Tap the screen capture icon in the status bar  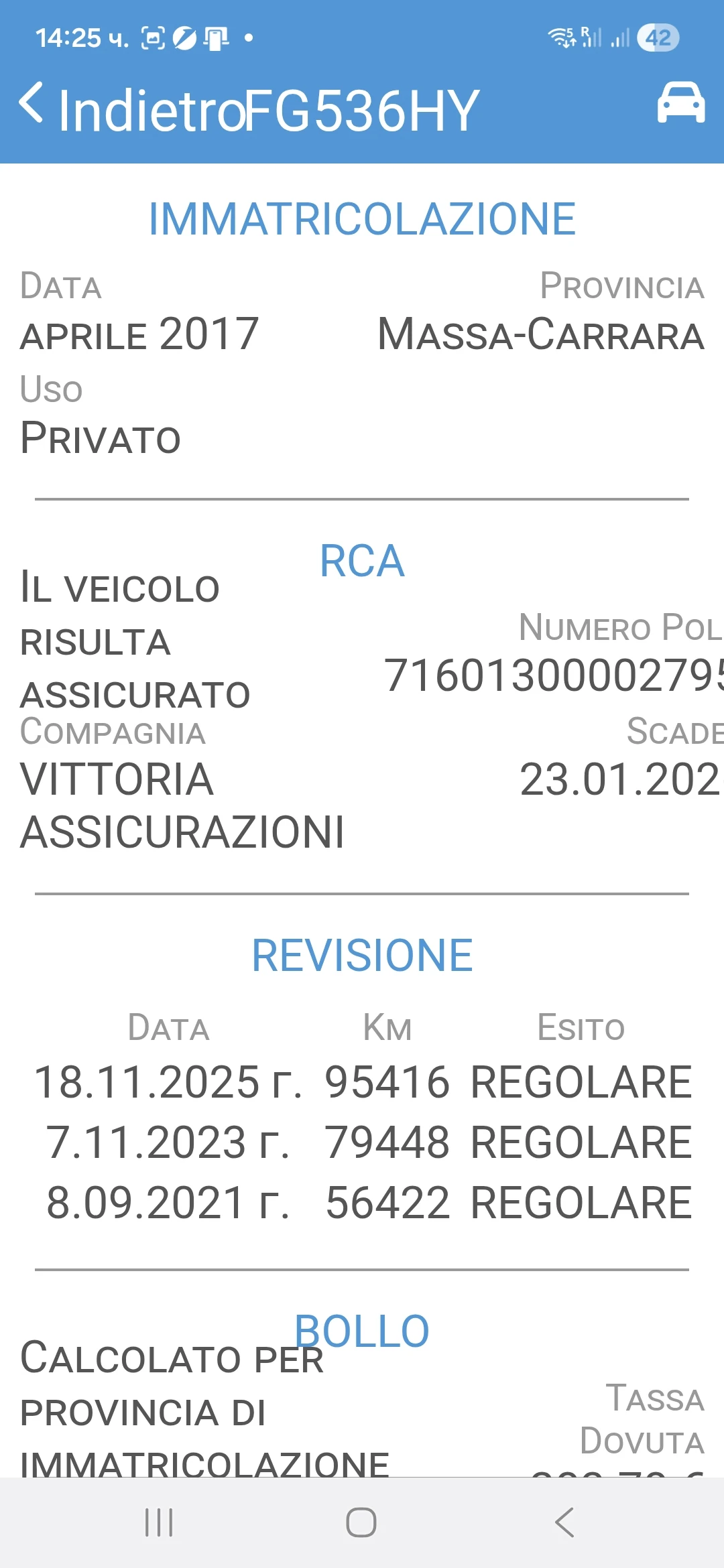[152, 38]
